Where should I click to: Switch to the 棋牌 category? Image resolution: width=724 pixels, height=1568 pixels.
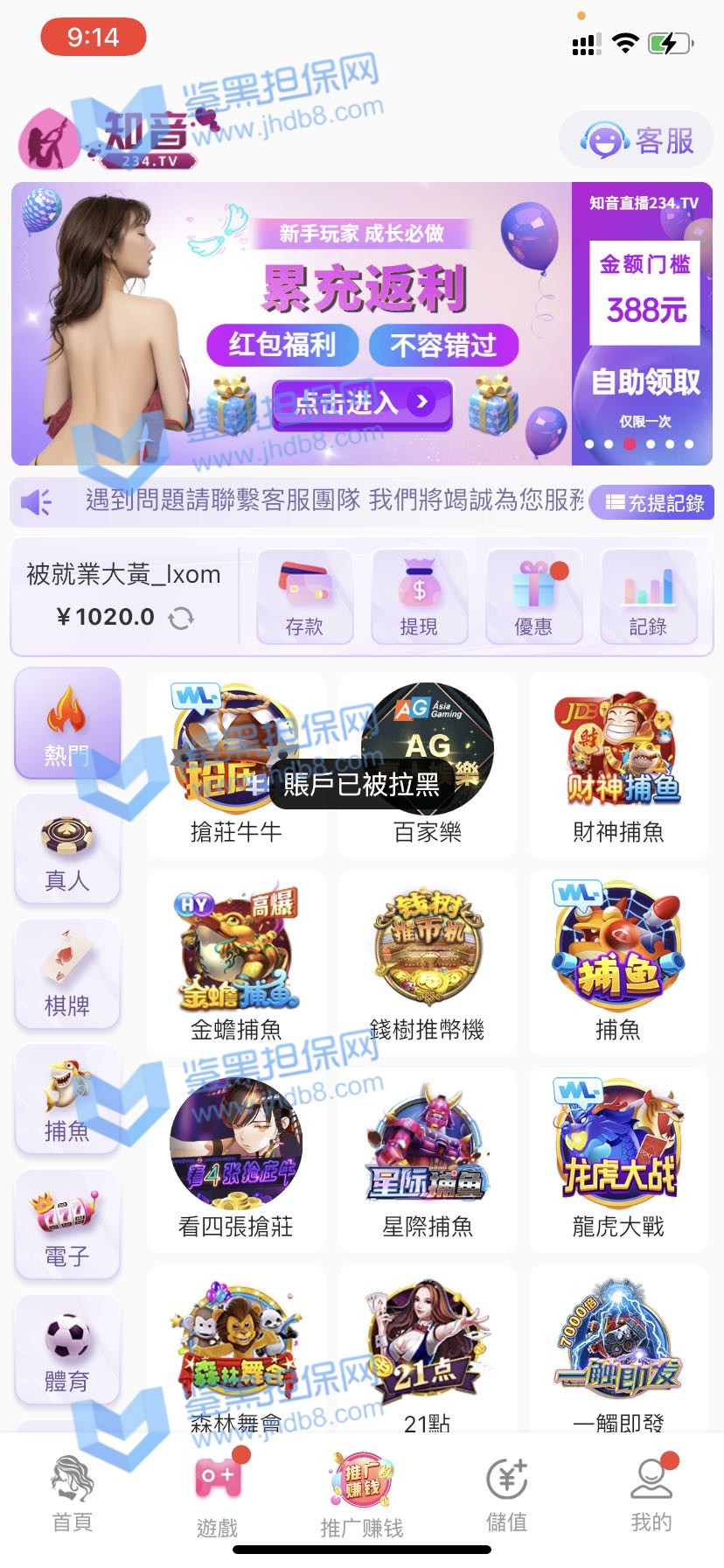[x=67, y=975]
